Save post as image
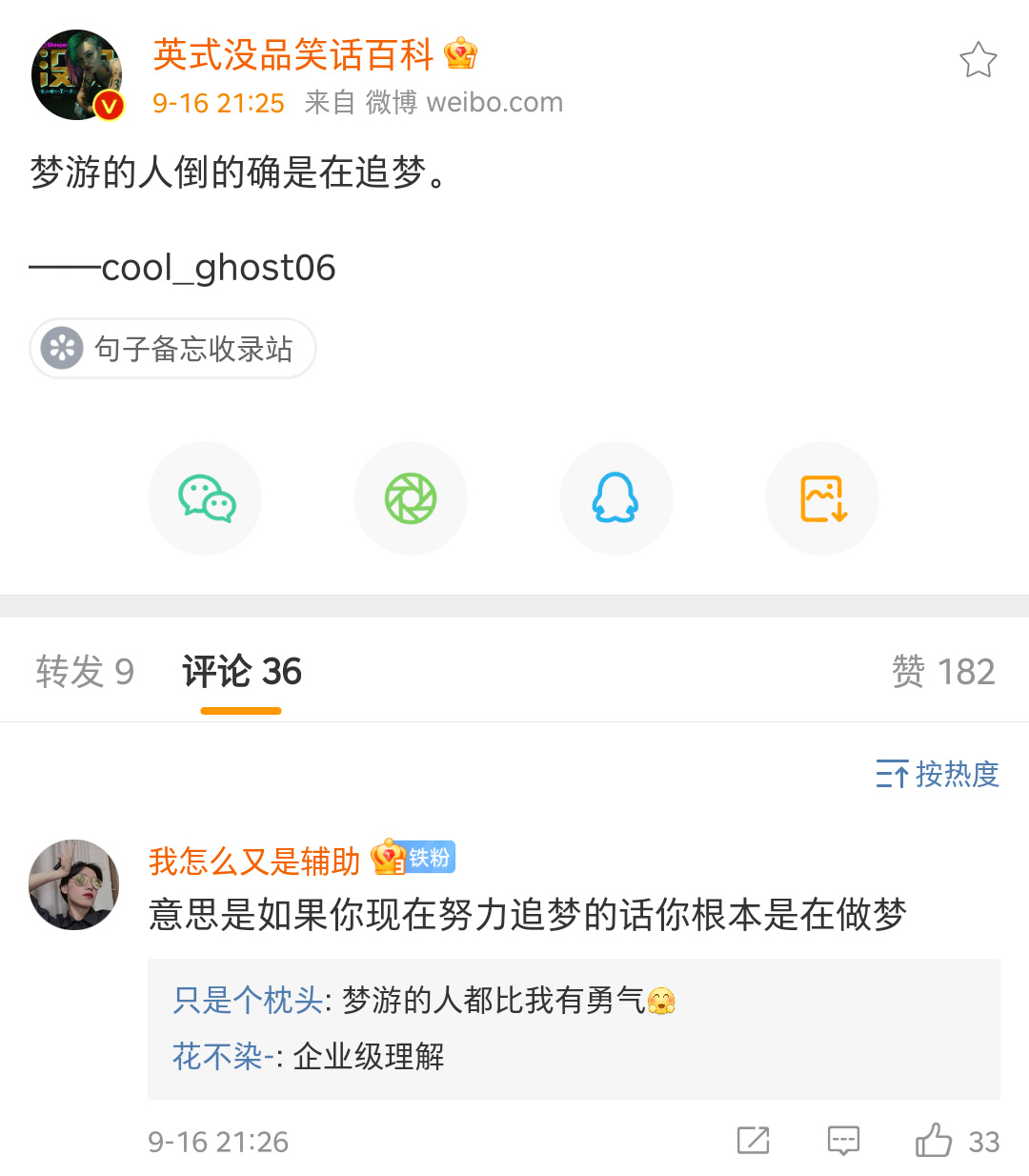 coord(822,498)
